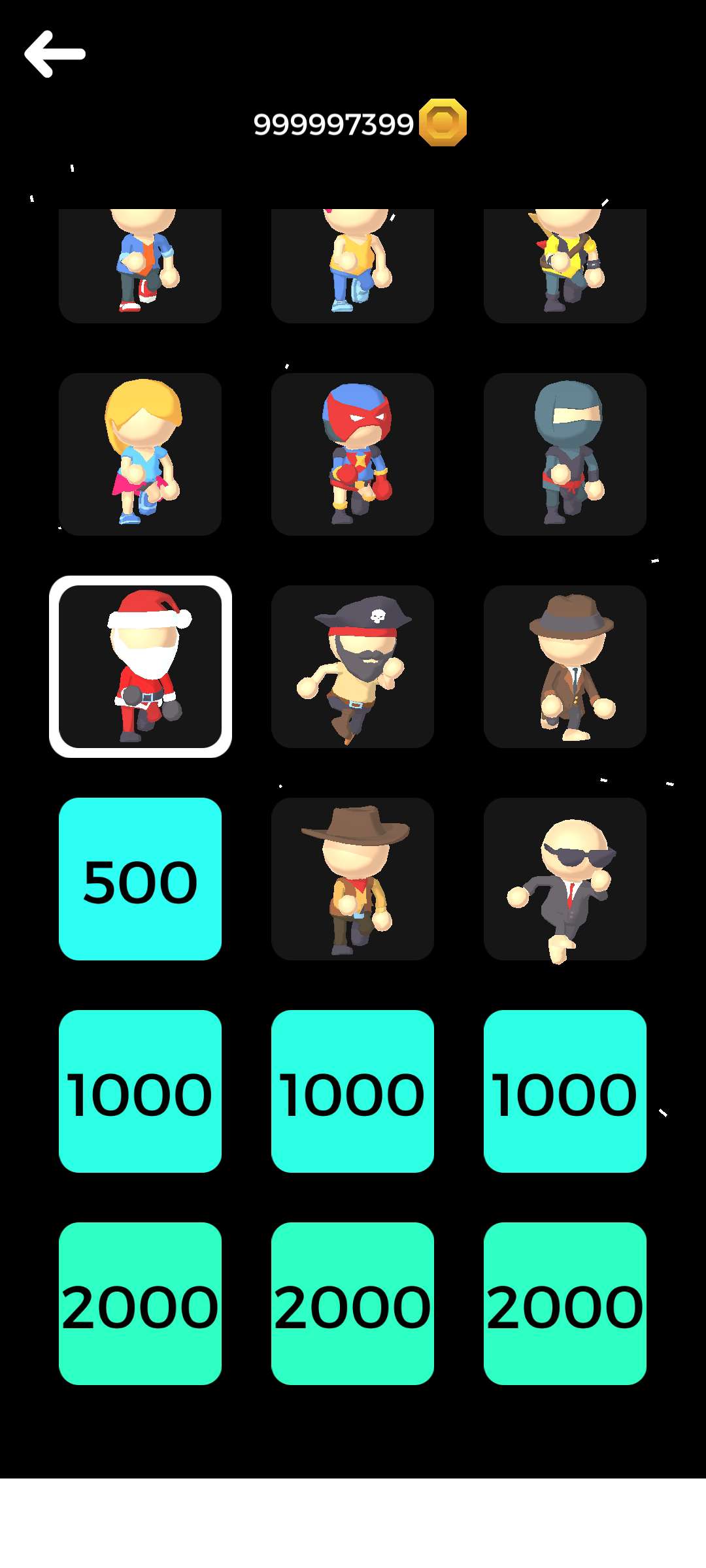Unlock the character costing 500 coins
The image size is (706, 1568).
(x=140, y=879)
